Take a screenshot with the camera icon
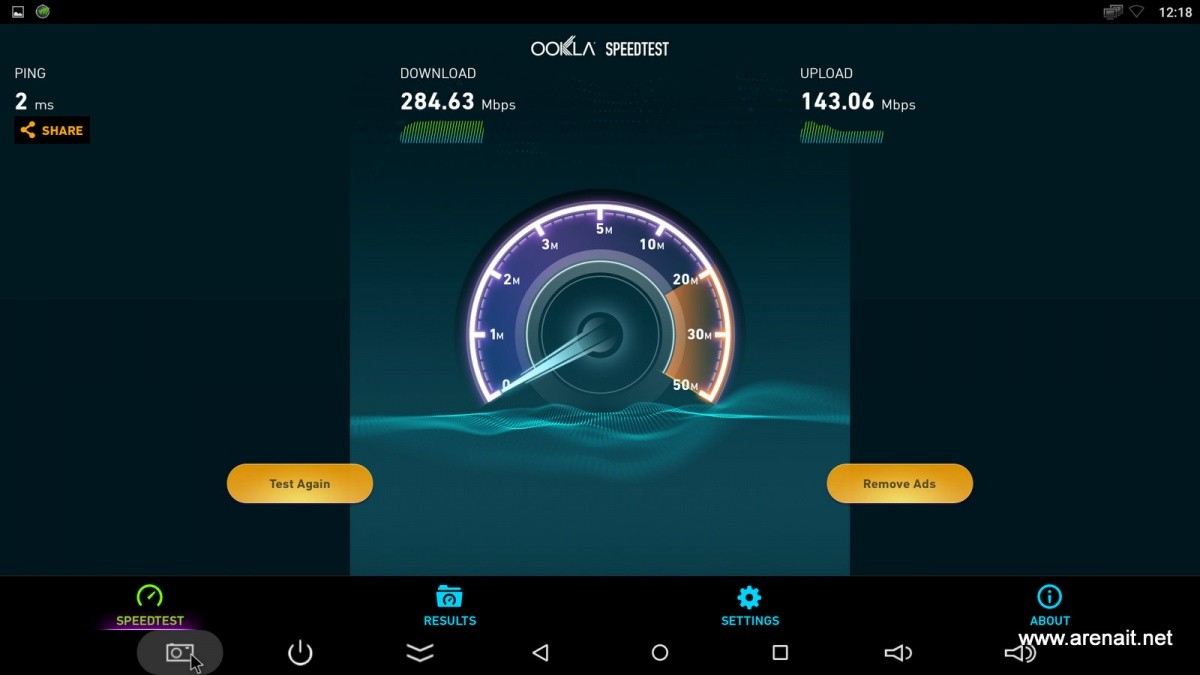 [x=180, y=653]
